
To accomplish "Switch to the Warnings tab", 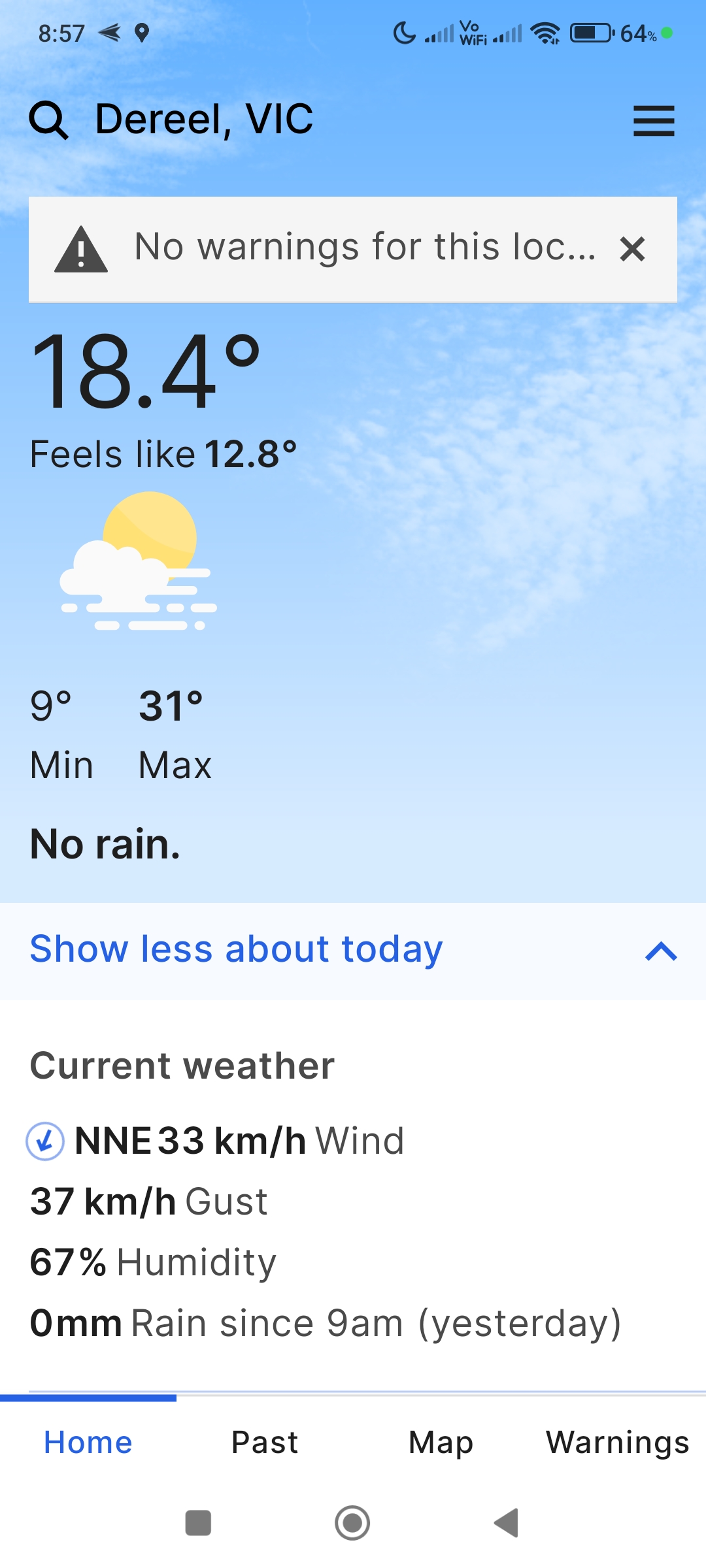I will (x=618, y=1442).
